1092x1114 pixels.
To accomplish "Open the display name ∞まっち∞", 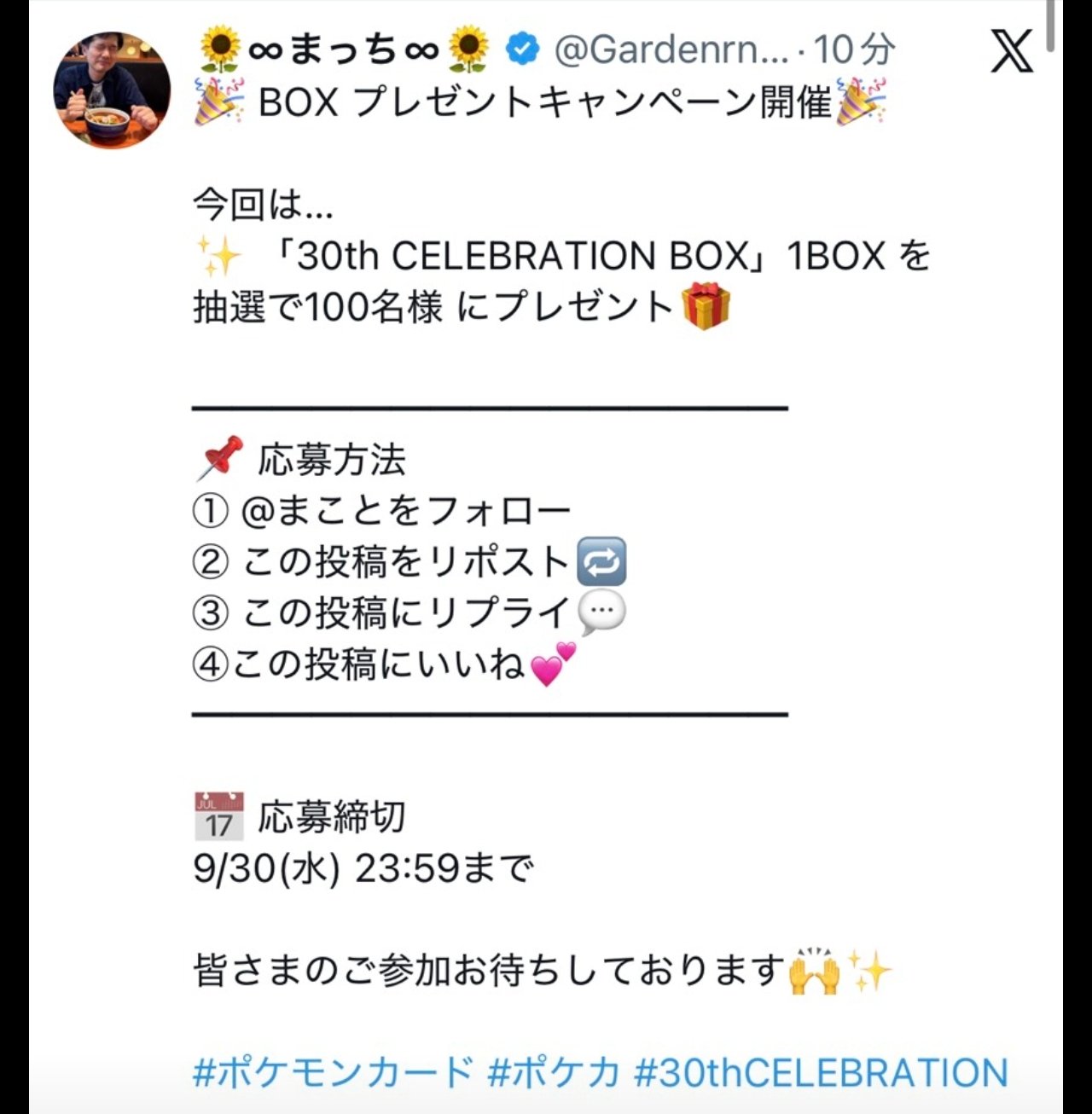I will [x=345, y=49].
